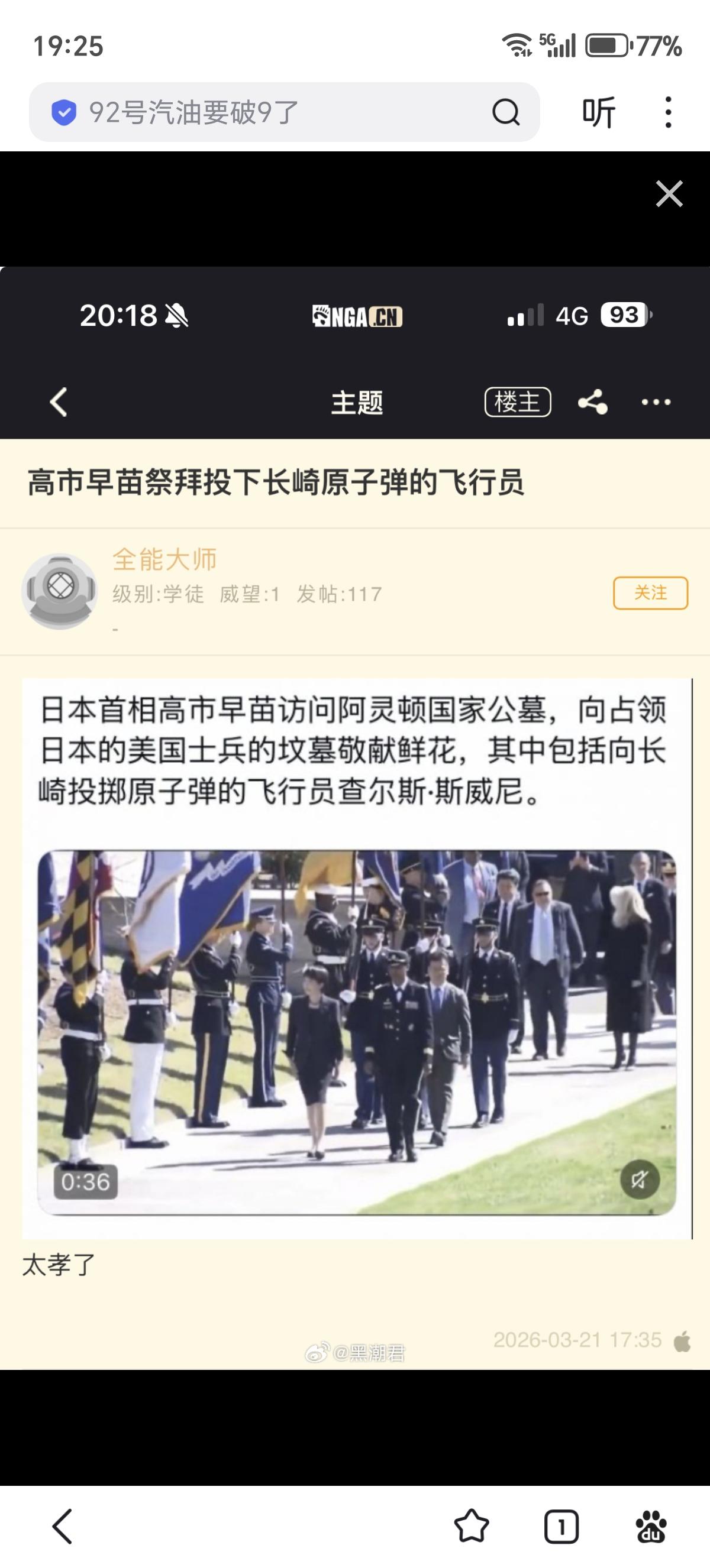Viewport: 710px width, 1568px height.
Task: Tap the blue verified badge in search bar
Action: point(64,111)
